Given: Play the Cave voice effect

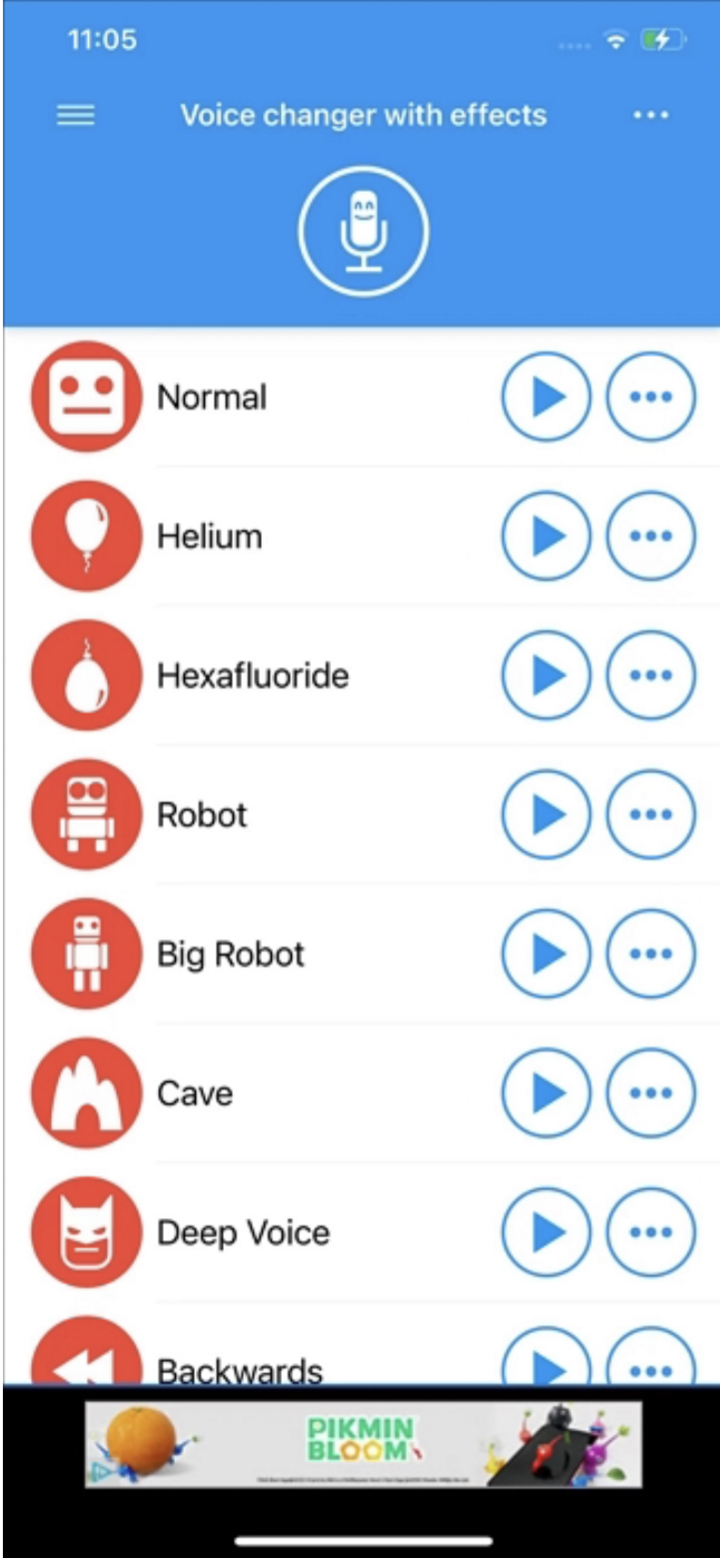Looking at the screenshot, I should pyautogui.click(x=545, y=1092).
